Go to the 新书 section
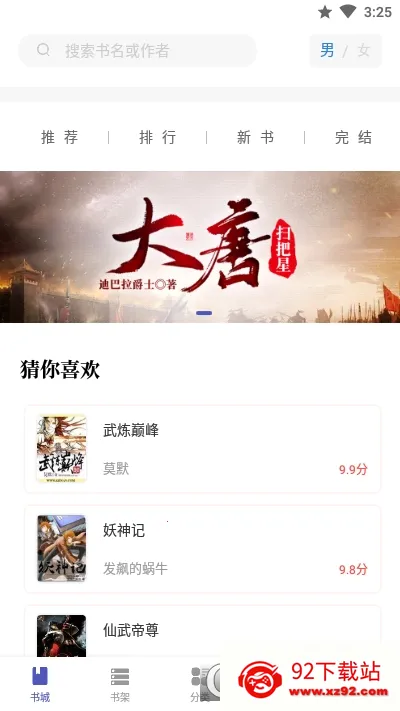Viewport: 400px width, 711px height. click(255, 137)
